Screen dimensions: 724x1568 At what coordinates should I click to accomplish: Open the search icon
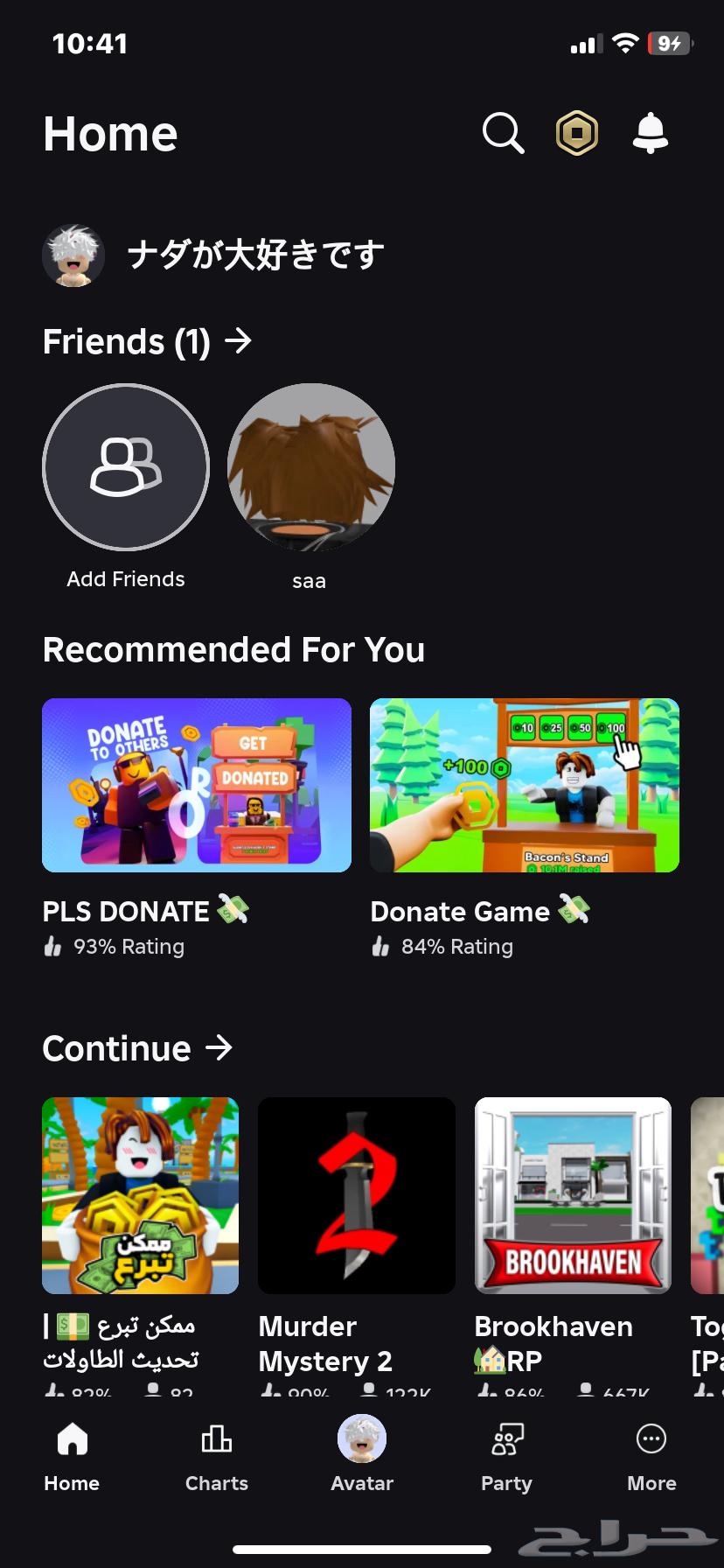[503, 134]
